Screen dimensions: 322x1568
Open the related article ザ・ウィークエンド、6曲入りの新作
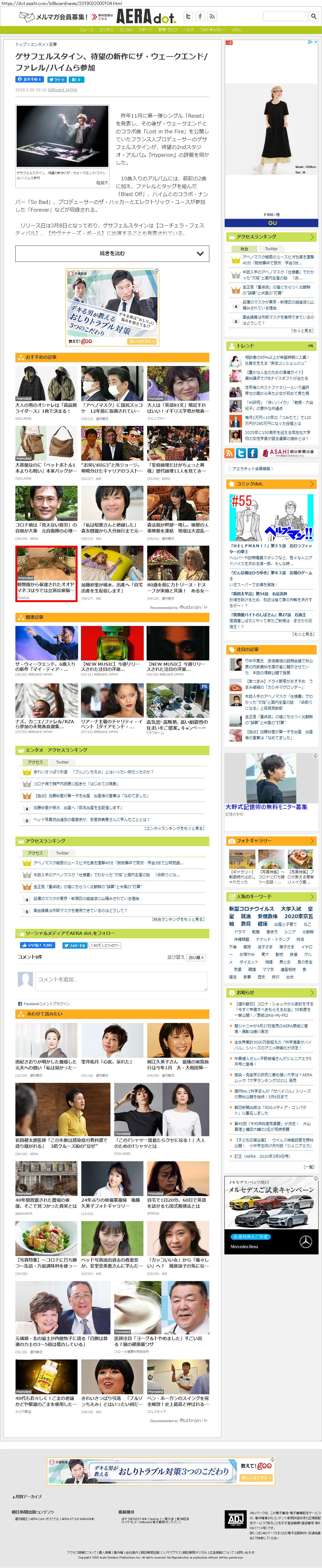(x=46, y=666)
